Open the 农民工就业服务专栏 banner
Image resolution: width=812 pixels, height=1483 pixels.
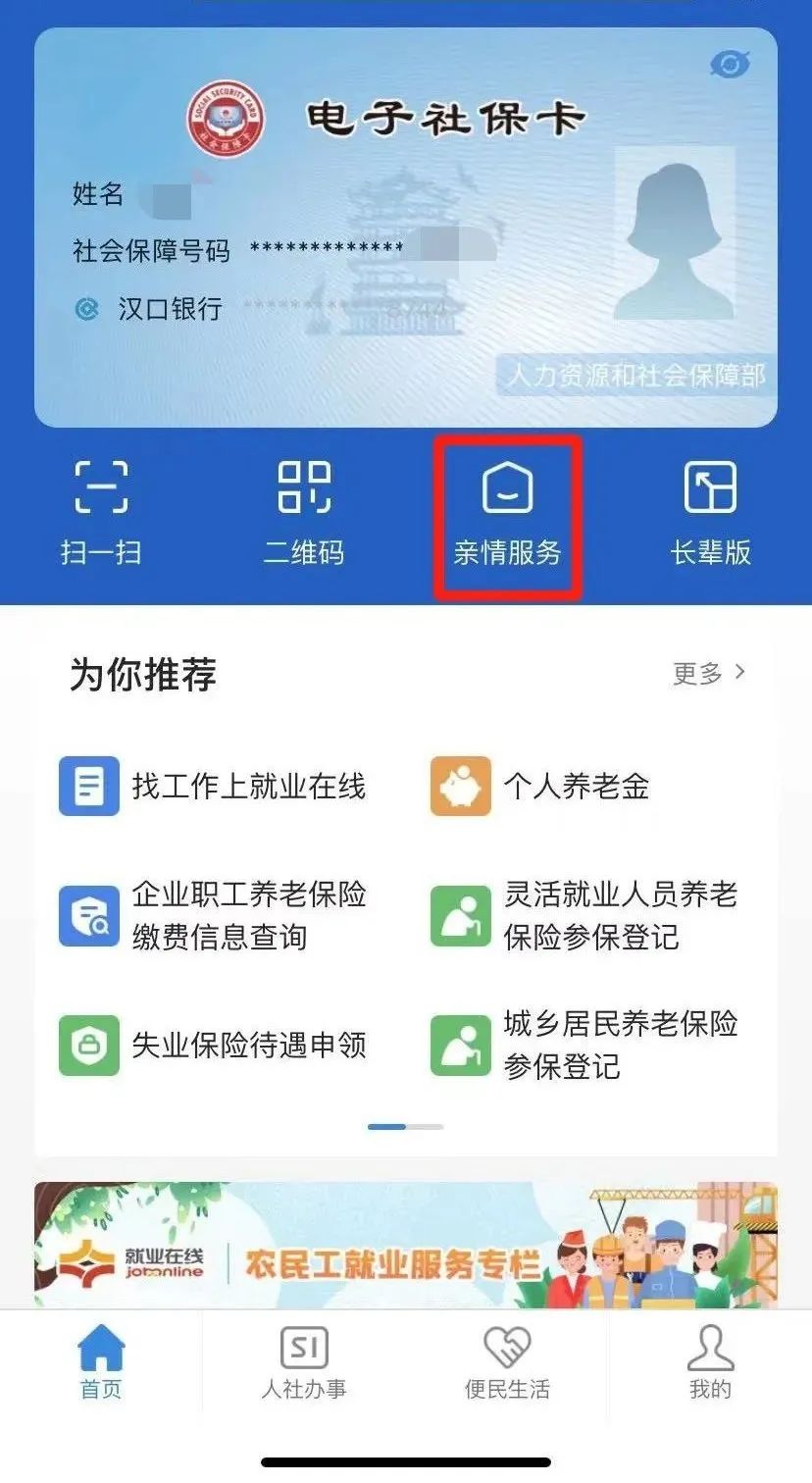click(x=406, y=1246)
